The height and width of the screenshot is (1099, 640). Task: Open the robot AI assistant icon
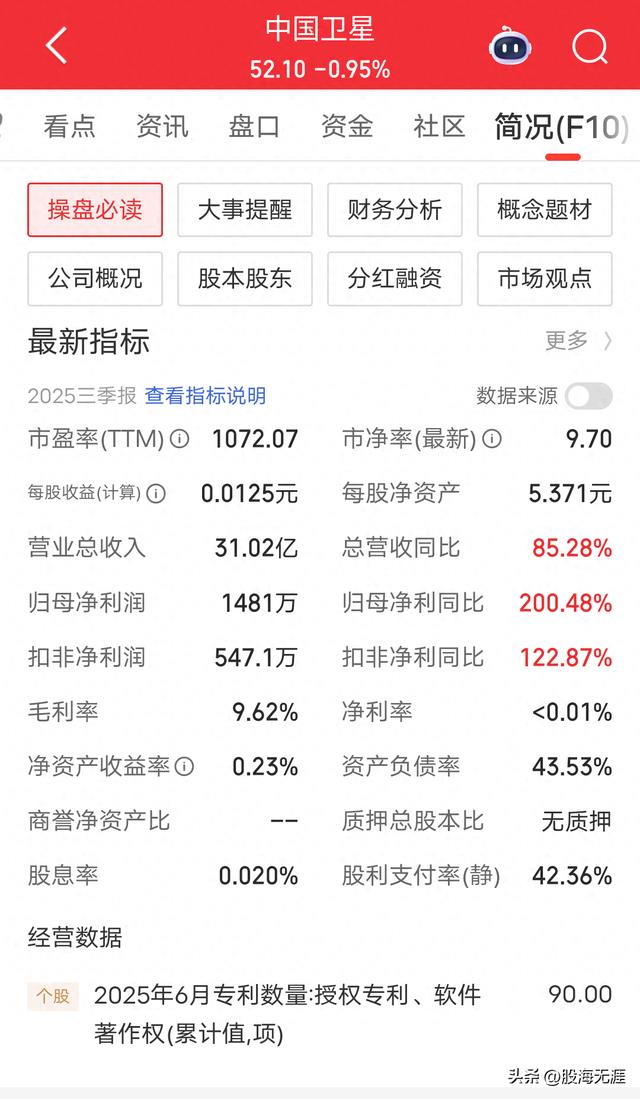coord(510,46)
